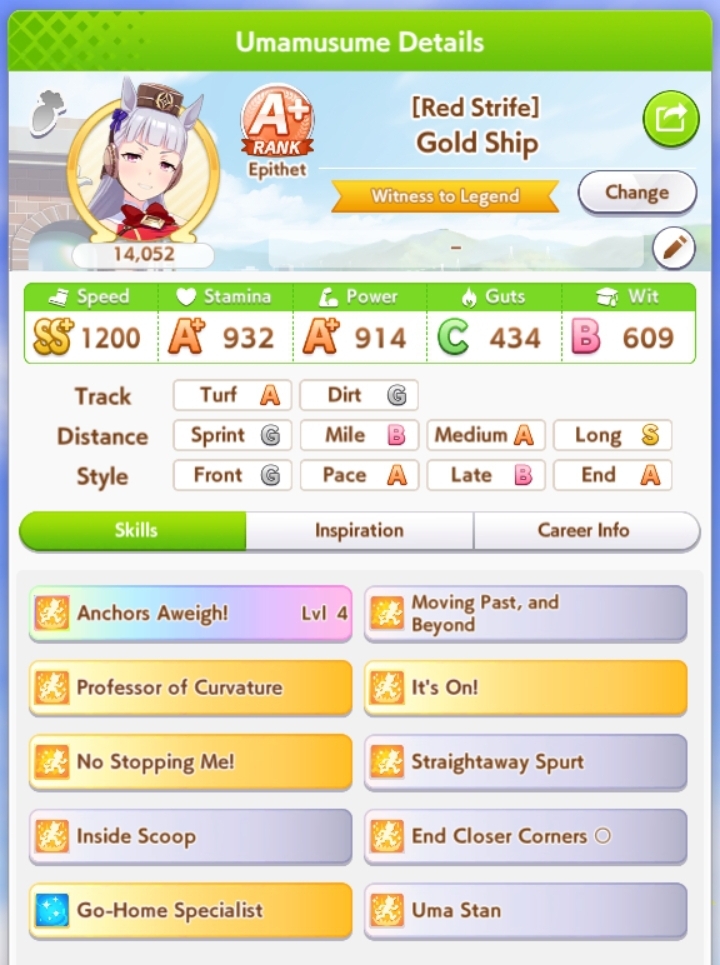This screenshot has height=965, width=720.
Task: Select the Skills tab
Action: pyautogui.click(x=134, y=531)
